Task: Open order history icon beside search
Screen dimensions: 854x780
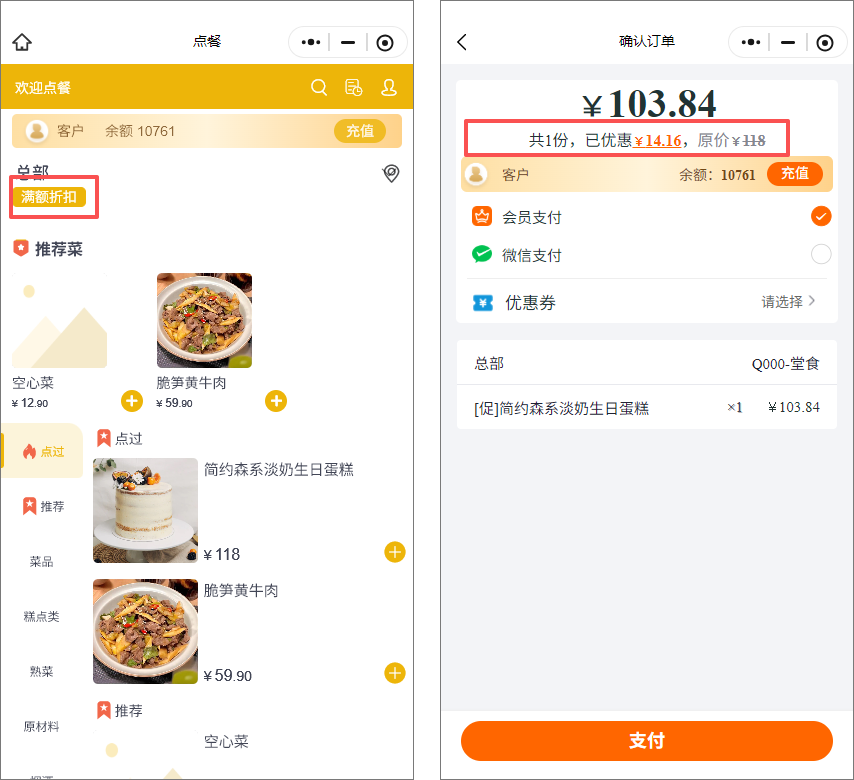Action: tap(353, 88)
